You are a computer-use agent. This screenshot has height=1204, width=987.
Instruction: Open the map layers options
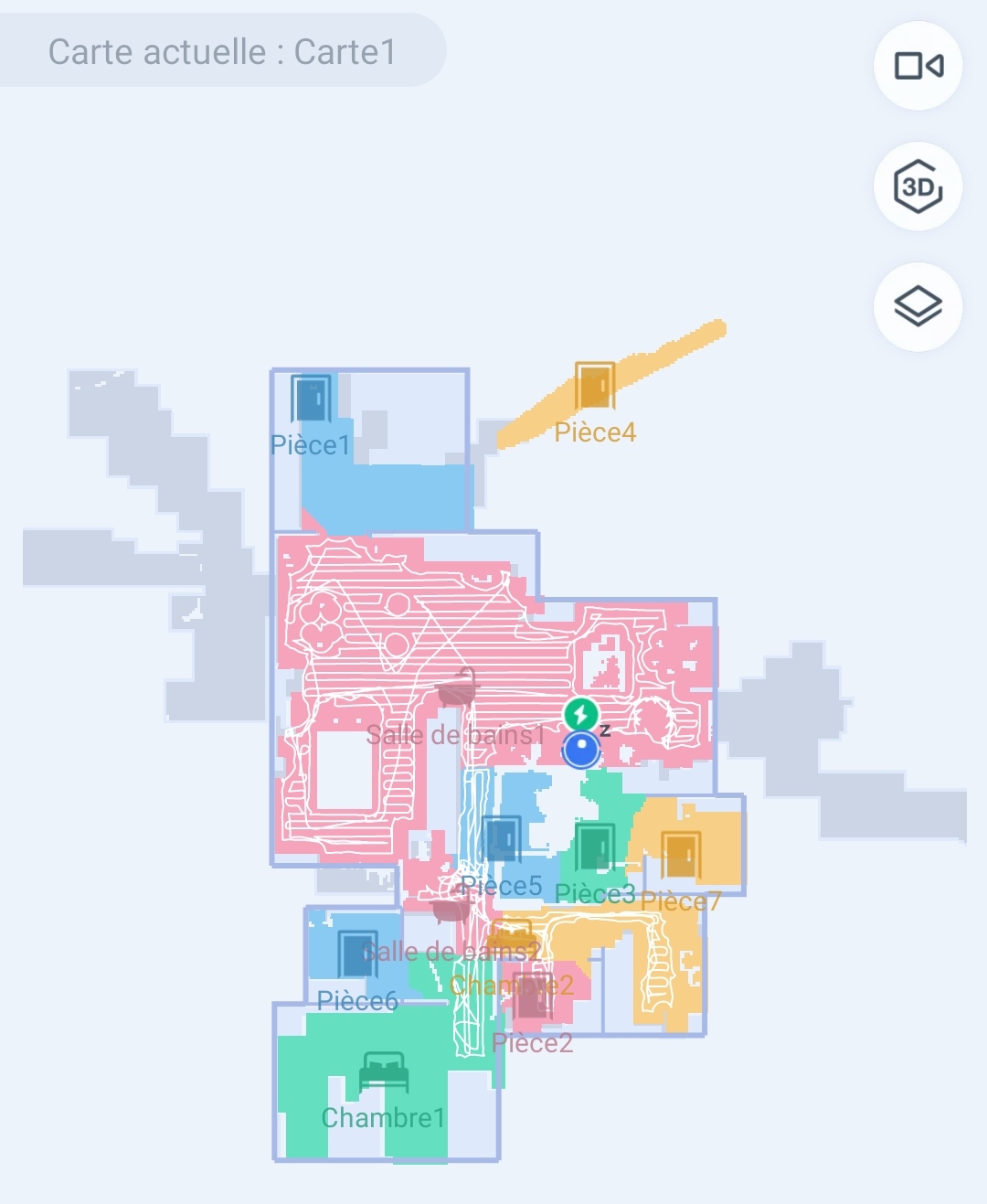coord(918,306)
